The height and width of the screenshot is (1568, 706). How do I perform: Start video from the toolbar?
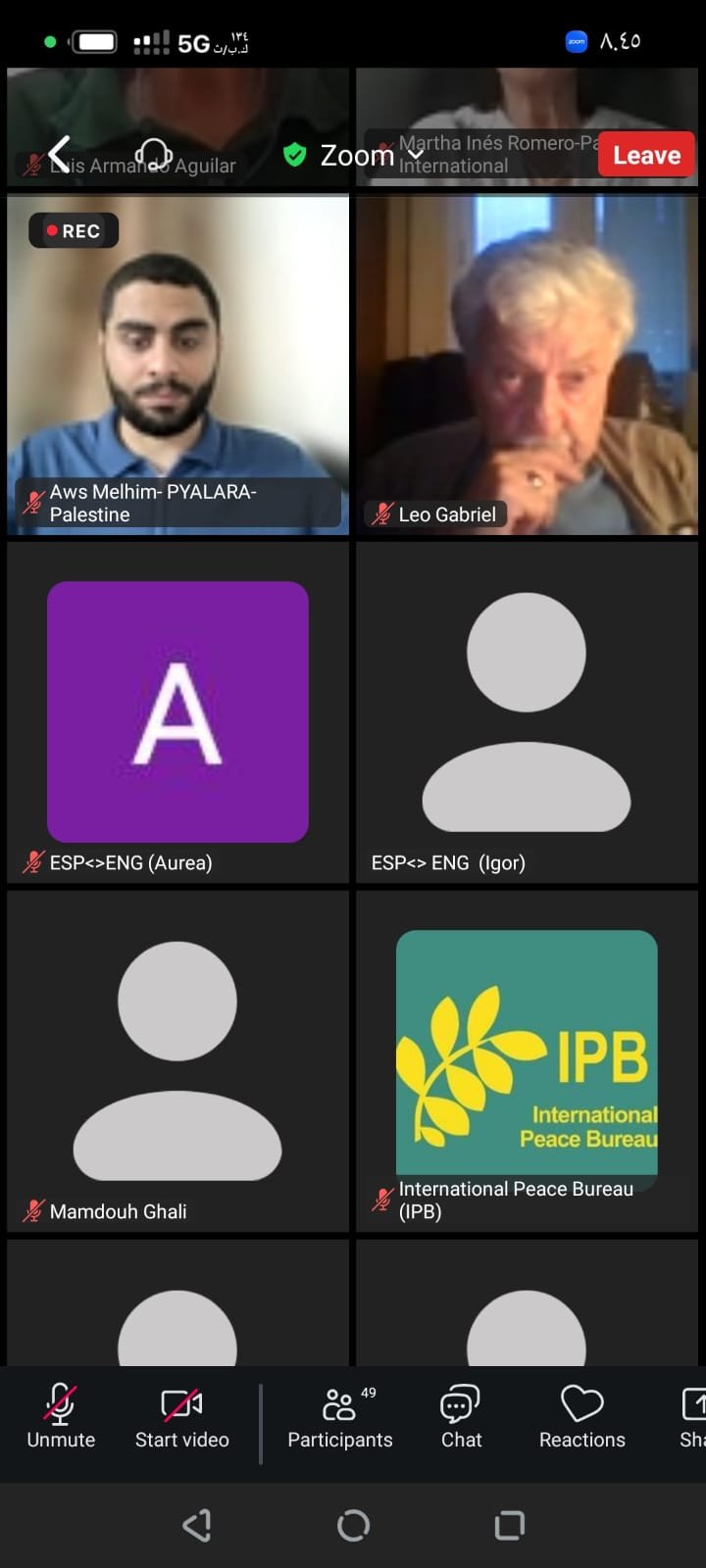pos(181,1417)
